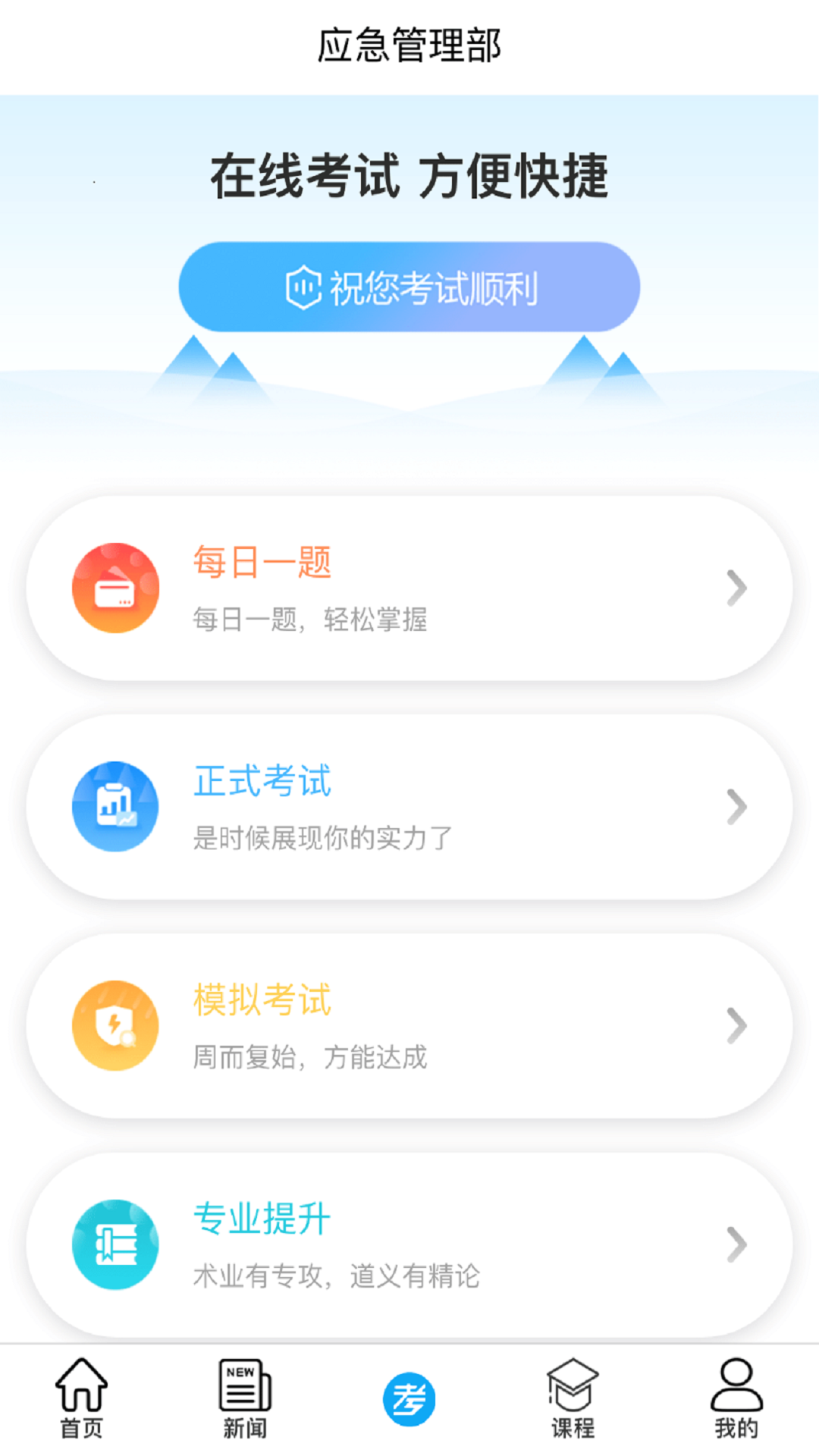Click the 应急管理部 title text
819x1456 pixels.
click(x=409, y=44)
